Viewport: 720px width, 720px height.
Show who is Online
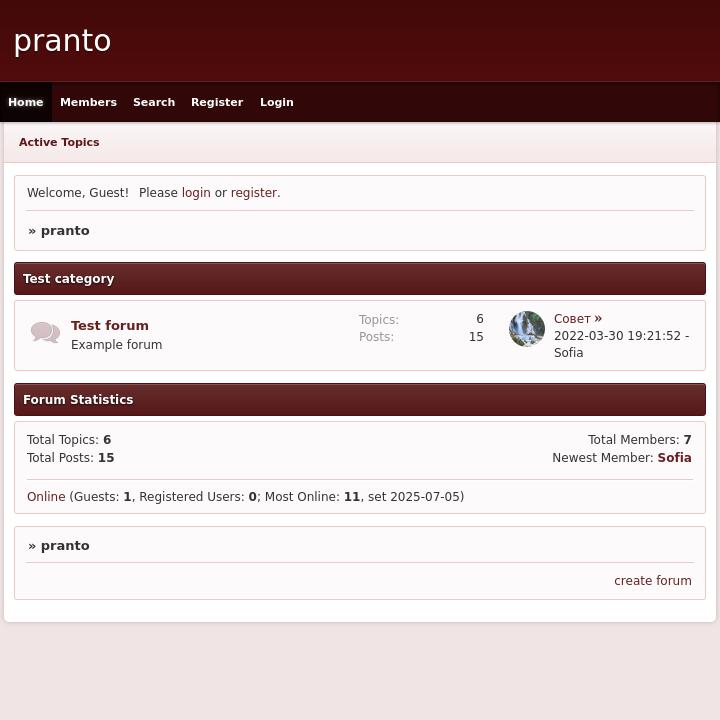(46, 497)
